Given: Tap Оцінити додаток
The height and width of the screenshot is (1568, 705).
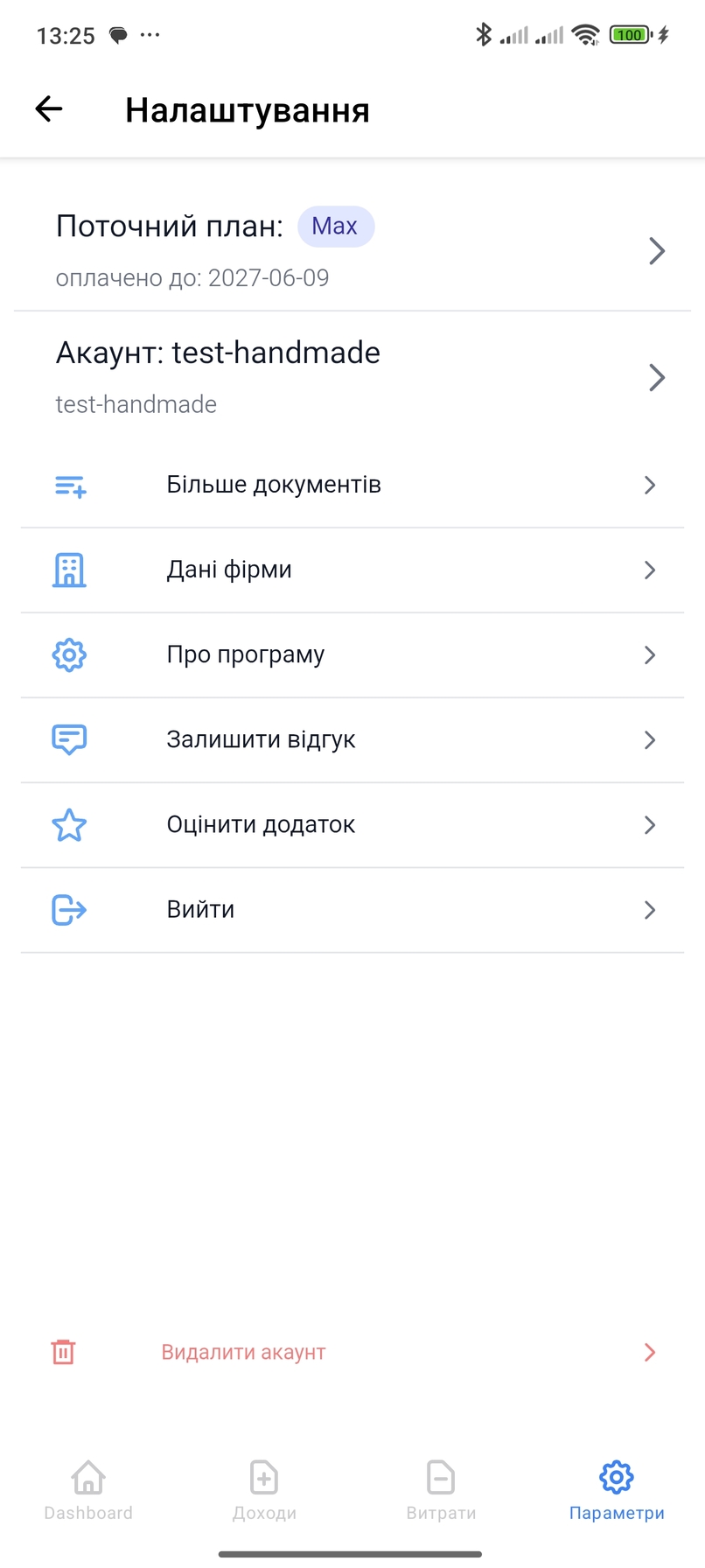Looking at the screenshot, I should click(x=352, y=824).
